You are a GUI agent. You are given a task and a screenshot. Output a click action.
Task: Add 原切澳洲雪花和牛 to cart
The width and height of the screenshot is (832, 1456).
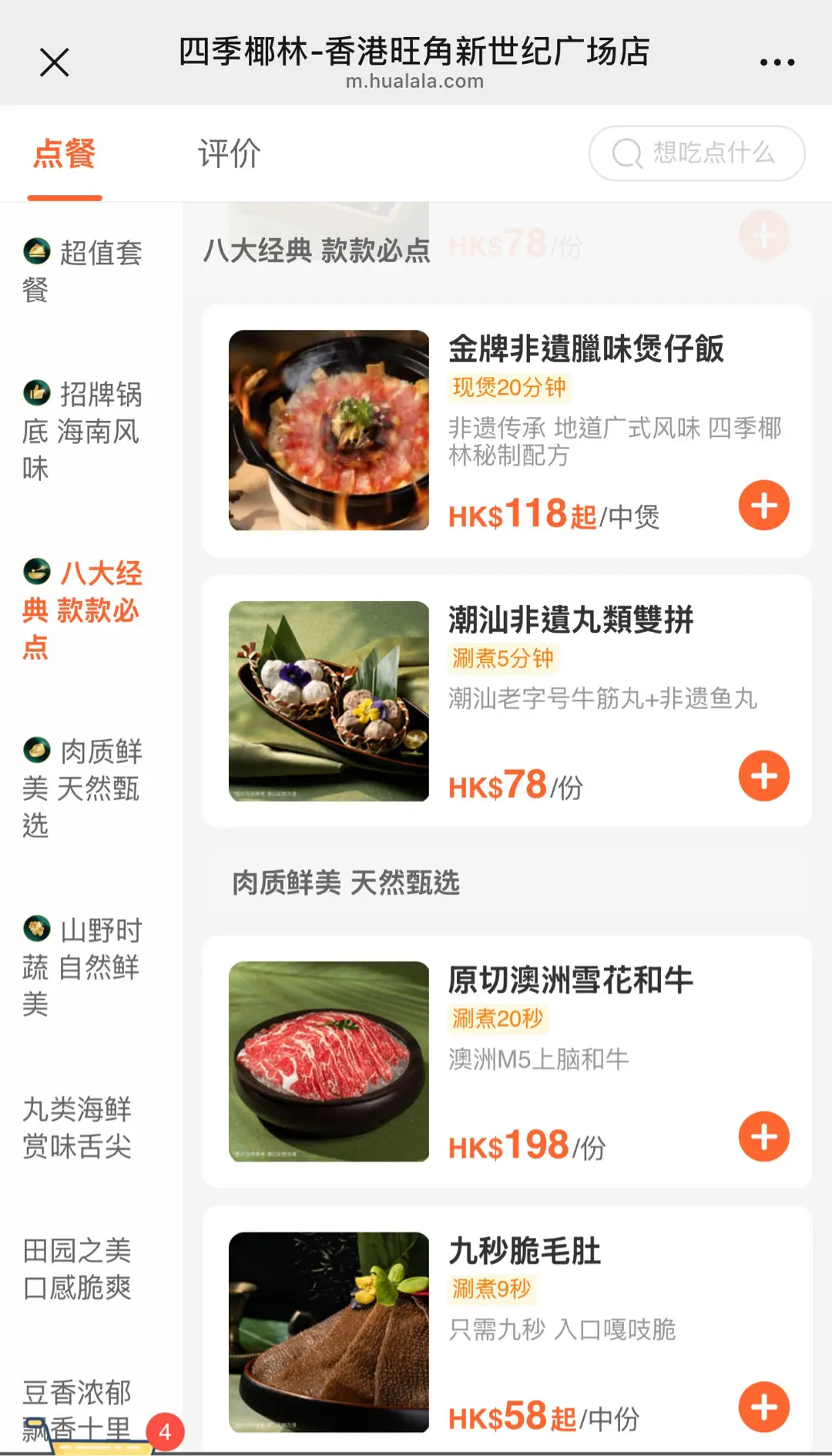[x=763, y=1136]
